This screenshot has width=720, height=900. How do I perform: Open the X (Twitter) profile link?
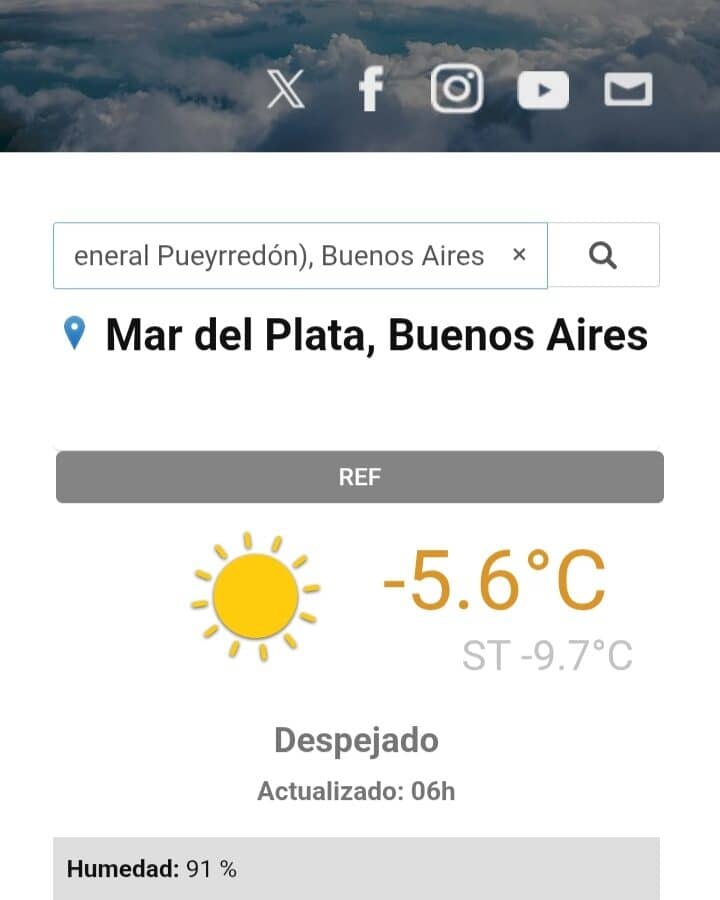(x=286, y=90)
